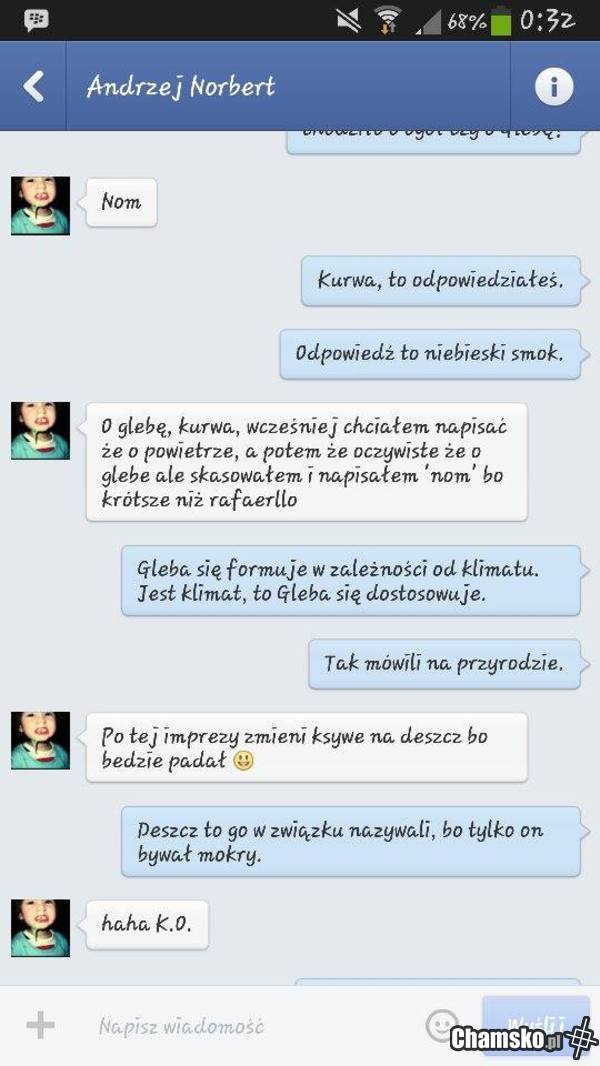The width and height of the screenshot is (600, 1066).
Task: Focus the 'Napisz wiadomość' message field
Action: point(250,1026)
